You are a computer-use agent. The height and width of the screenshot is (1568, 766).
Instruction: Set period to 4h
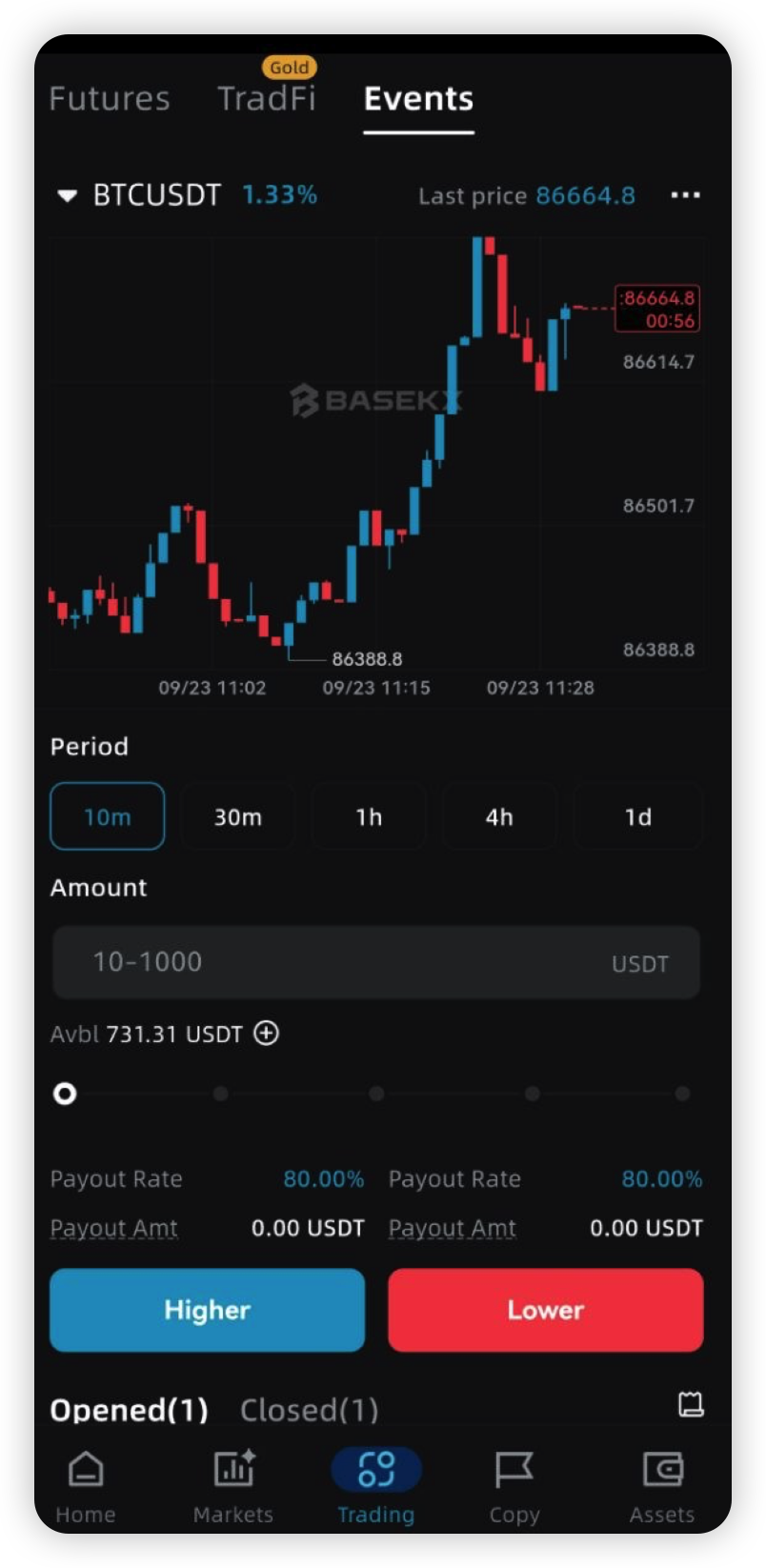[499, 816]
